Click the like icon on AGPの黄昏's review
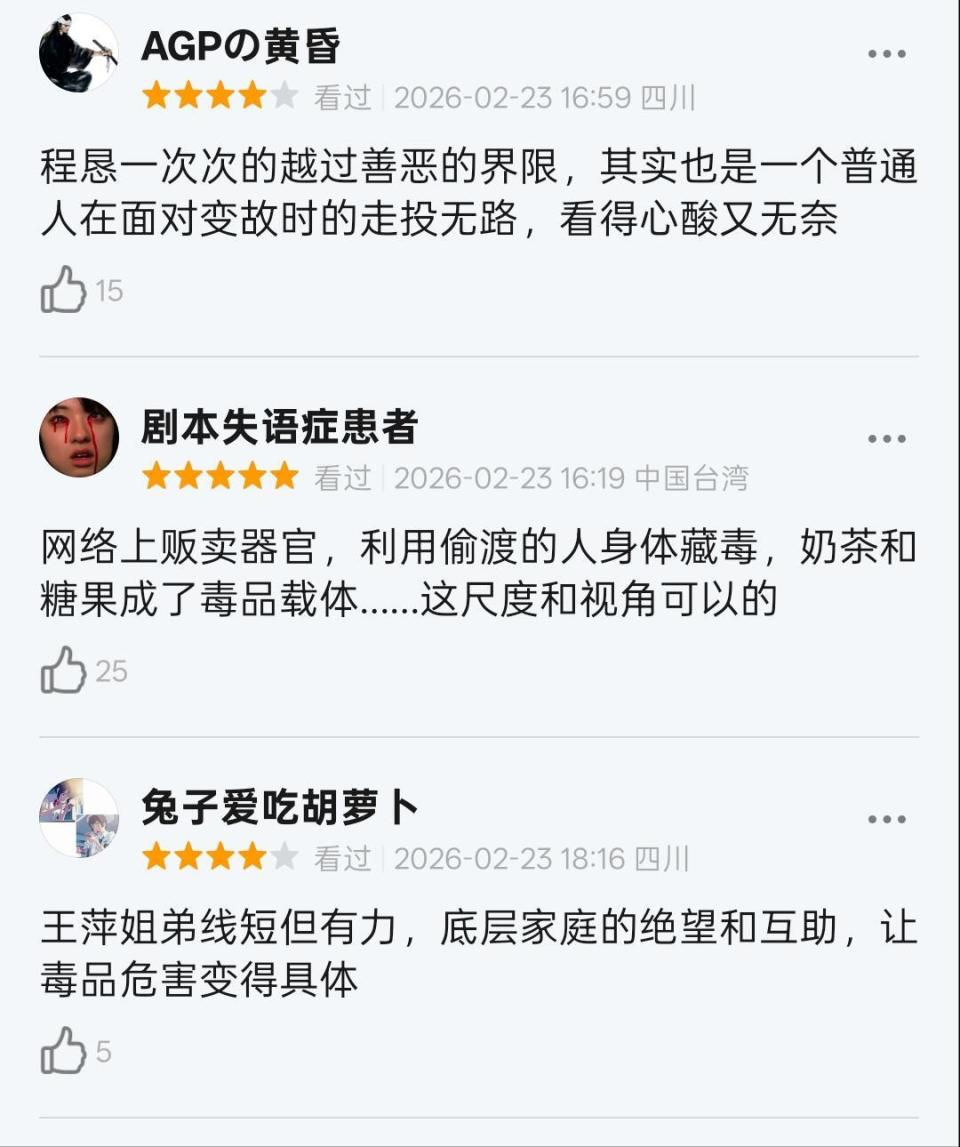Image resolution: width=960 pixels, height=1147 pixels. point(62,290)
